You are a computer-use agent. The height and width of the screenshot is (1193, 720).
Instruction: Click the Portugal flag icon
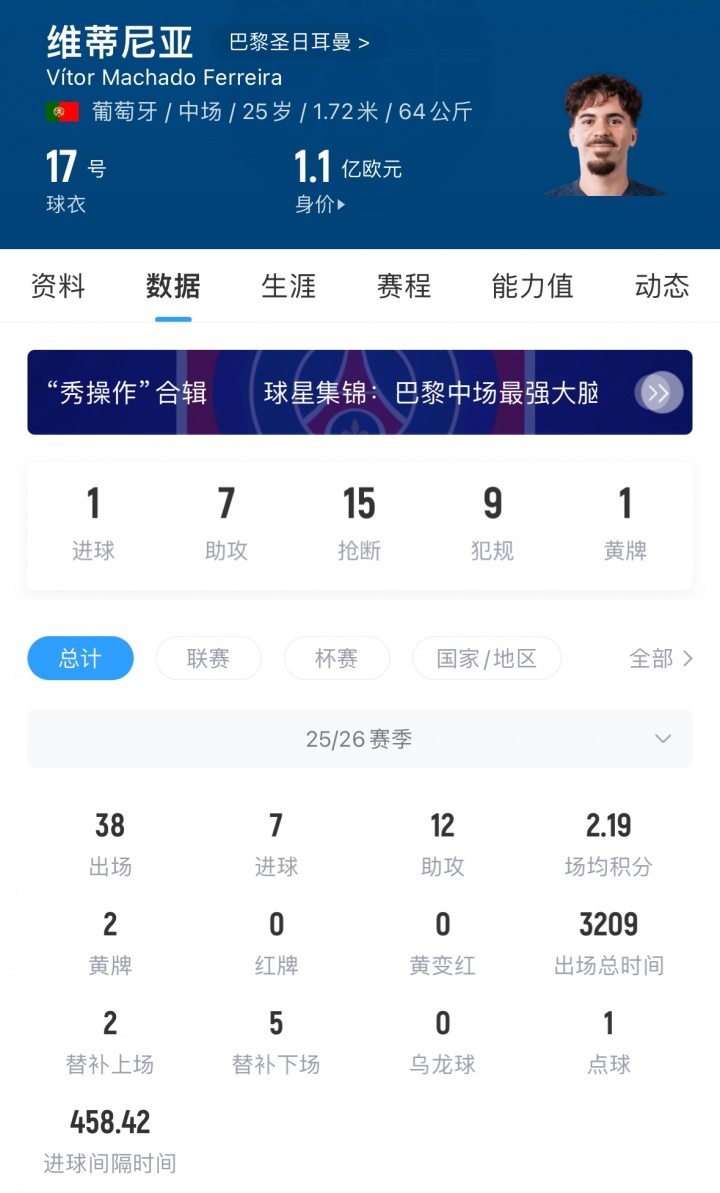[62, 113]
